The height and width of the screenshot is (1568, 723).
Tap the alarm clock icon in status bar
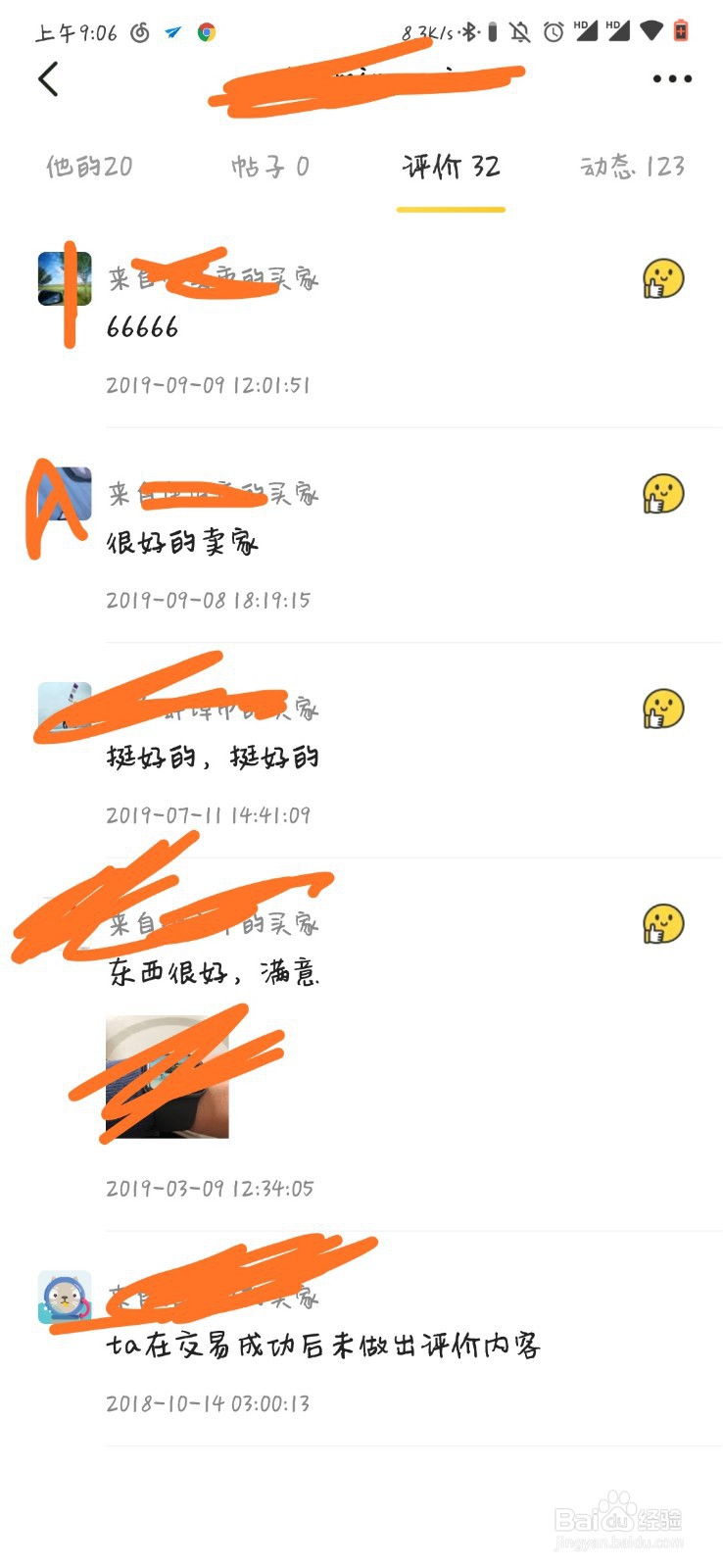click(x=552, y=32)
